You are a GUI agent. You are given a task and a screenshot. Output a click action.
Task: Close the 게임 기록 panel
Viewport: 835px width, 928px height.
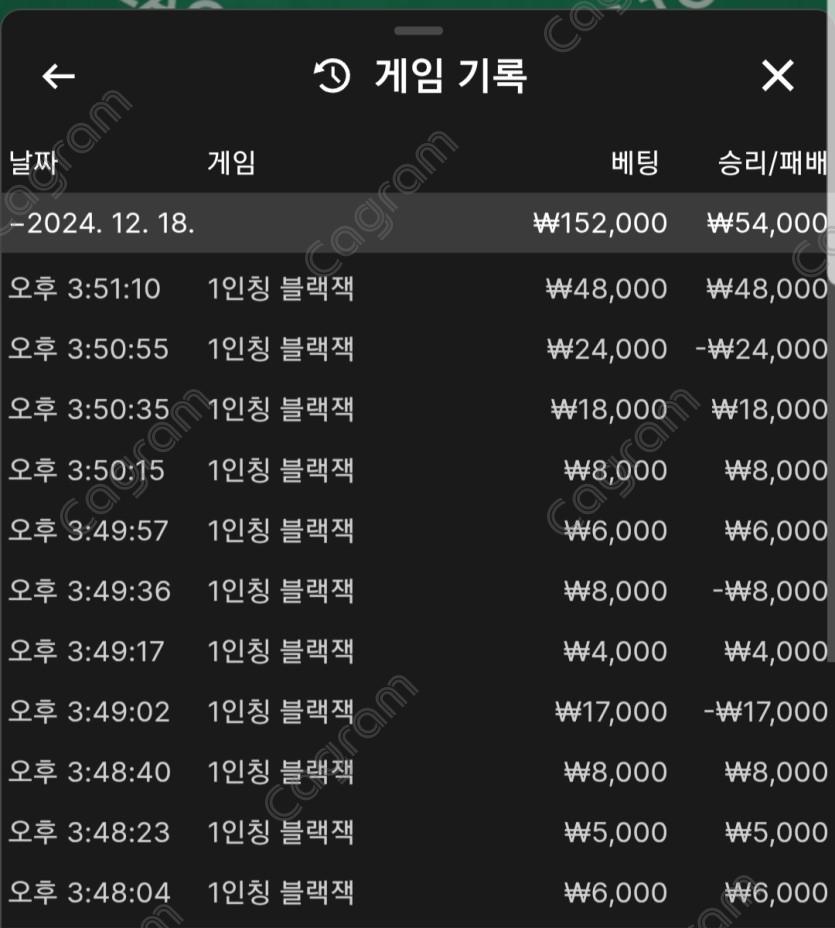pos(777,76)
